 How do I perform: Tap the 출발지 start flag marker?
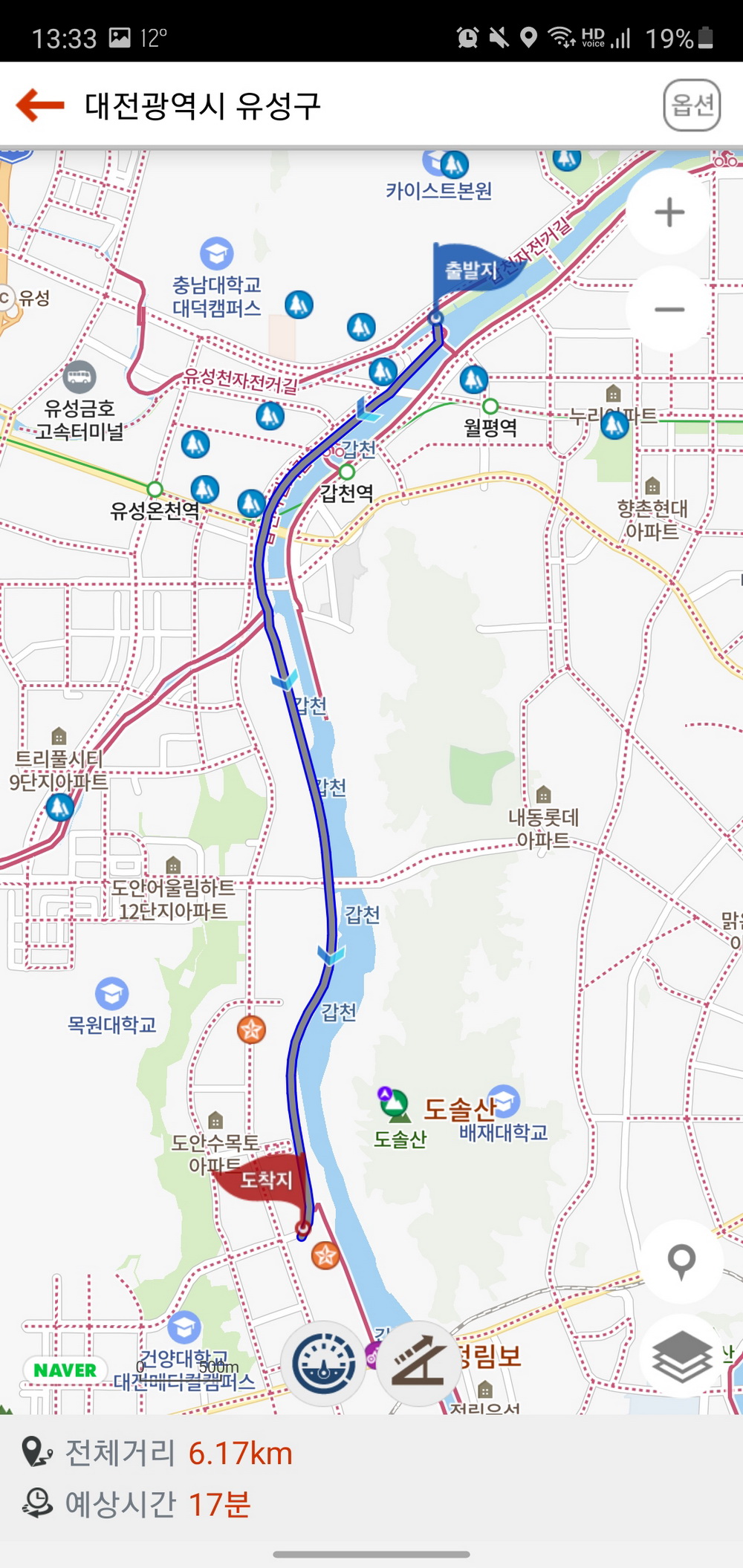click(470, 270)
